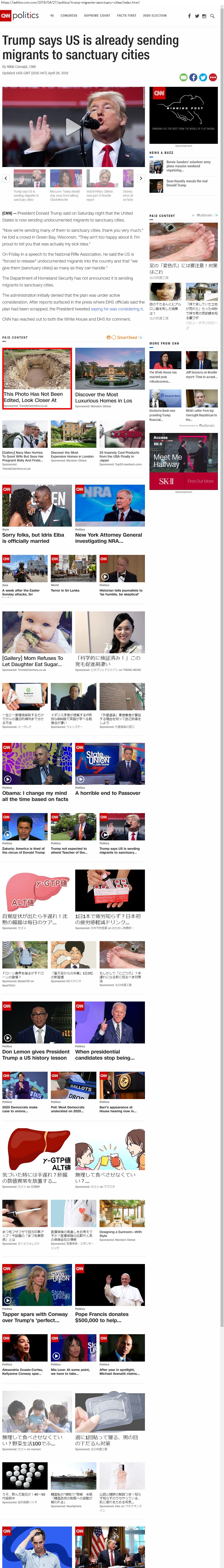The width and height of the screenshot is (224, 1568).
Task: Watch 'Obama: I change my mind' video
Action: [35, 796]
